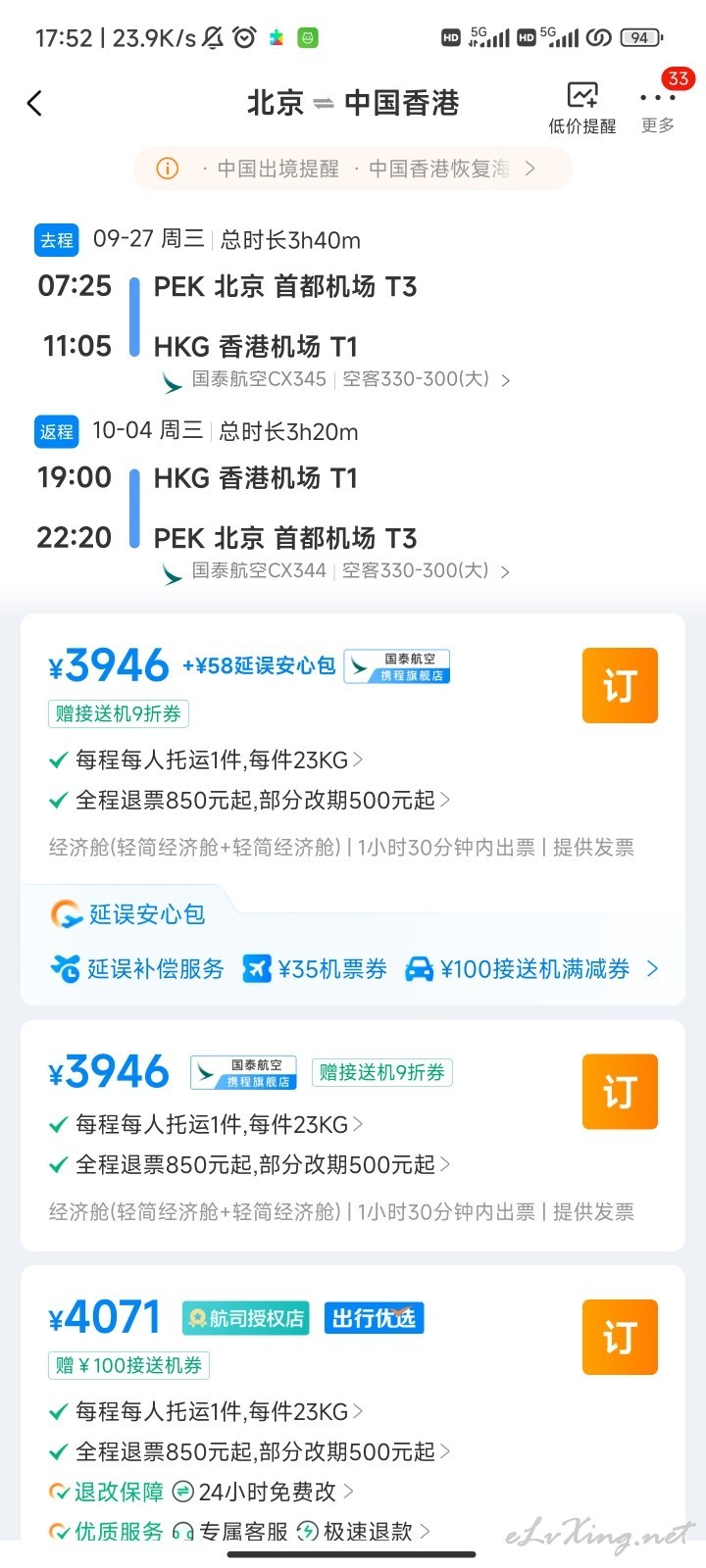This screenshot has width=706, height=1568.
Task: Open refund policy in the ¥4071 offer
Action: [x=250, y=1451]
